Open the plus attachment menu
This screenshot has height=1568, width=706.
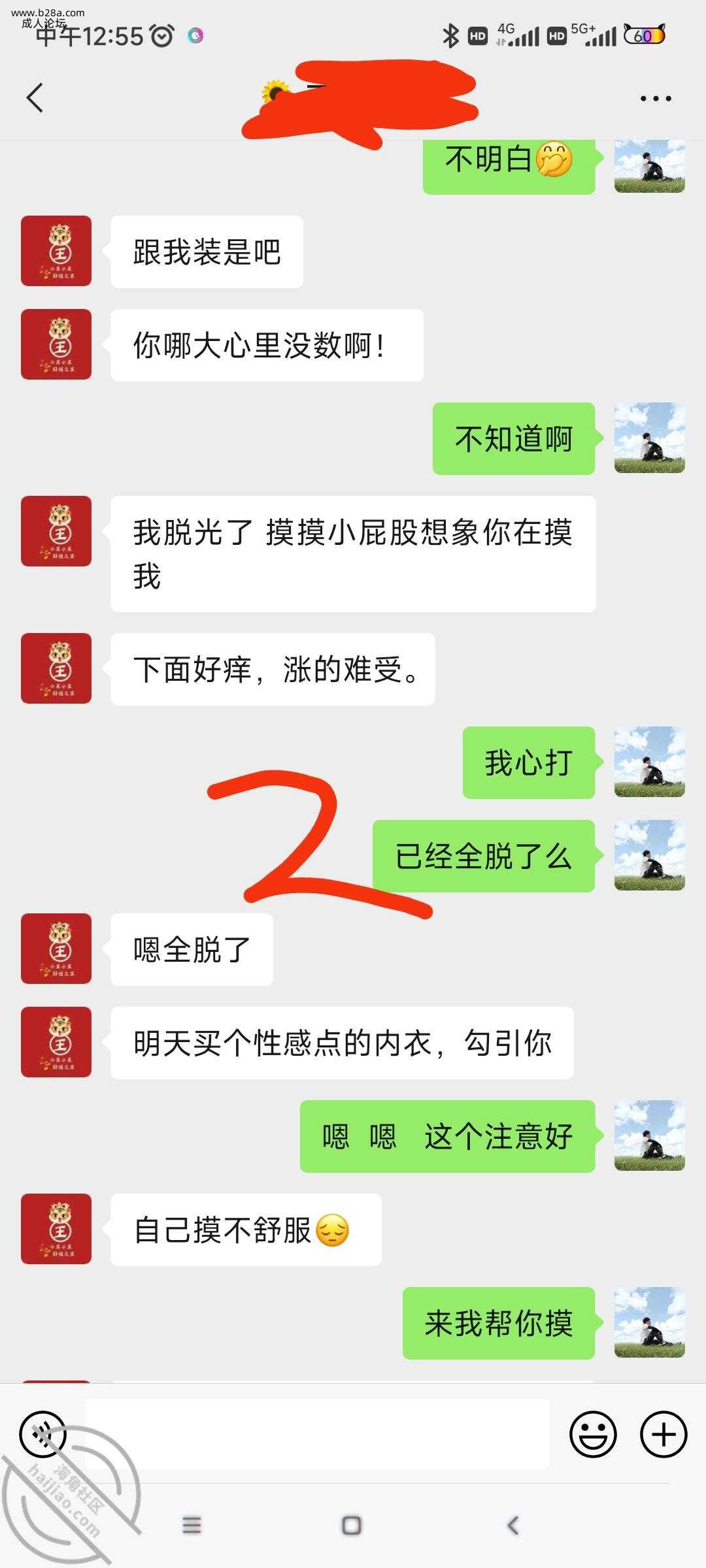663,1434
